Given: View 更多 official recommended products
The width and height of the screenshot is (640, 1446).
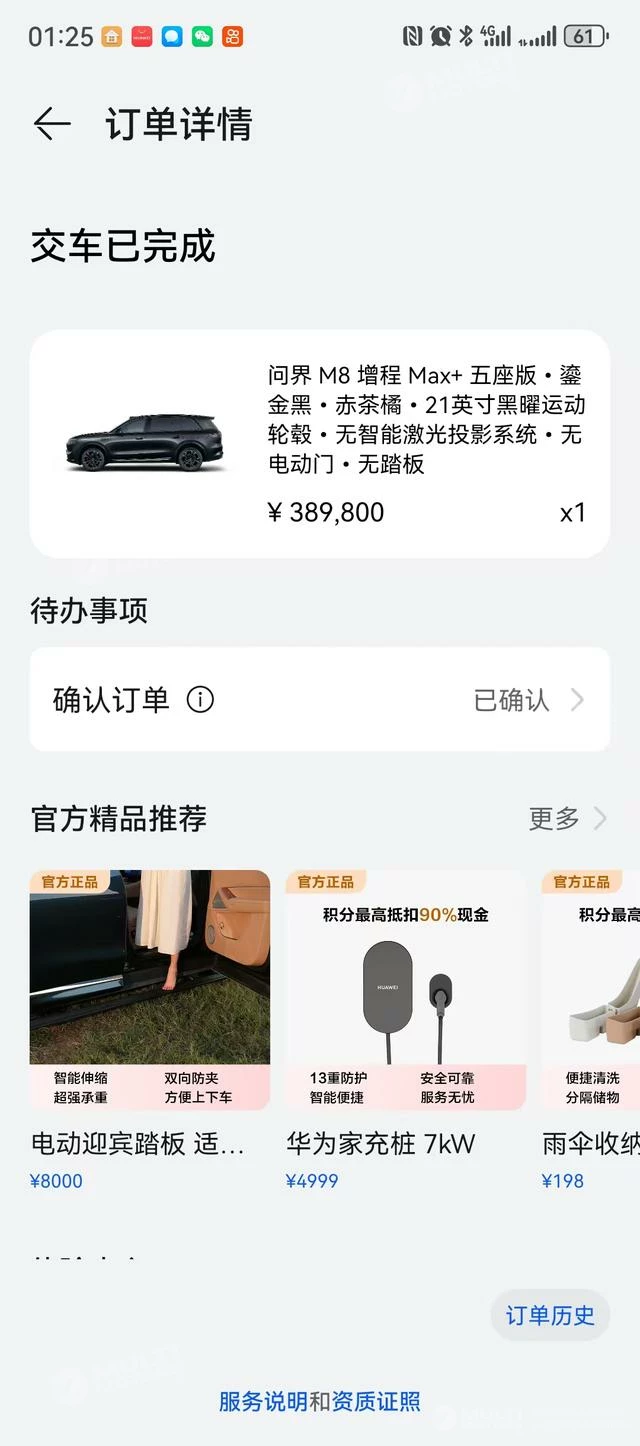Looking at the screenshot, I should pos(567,819).
